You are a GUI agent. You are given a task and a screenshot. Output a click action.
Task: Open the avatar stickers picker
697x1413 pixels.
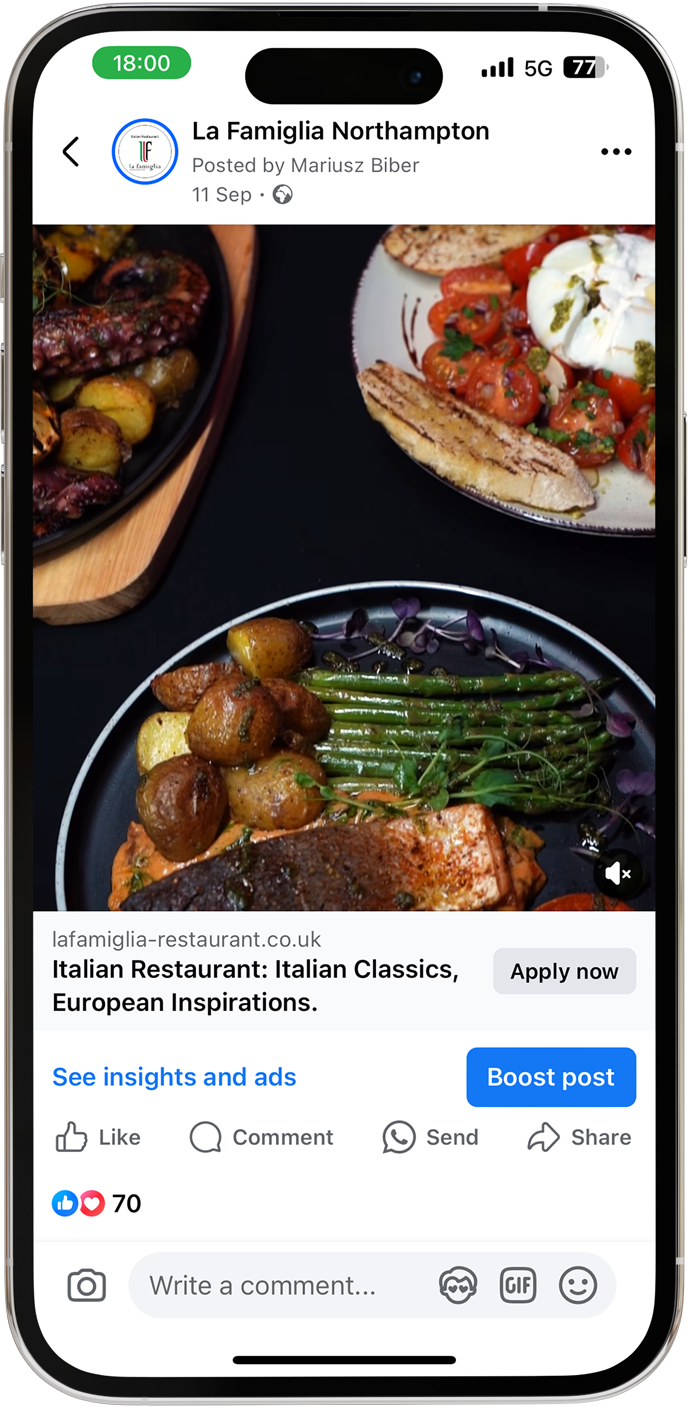point(458,1286)
